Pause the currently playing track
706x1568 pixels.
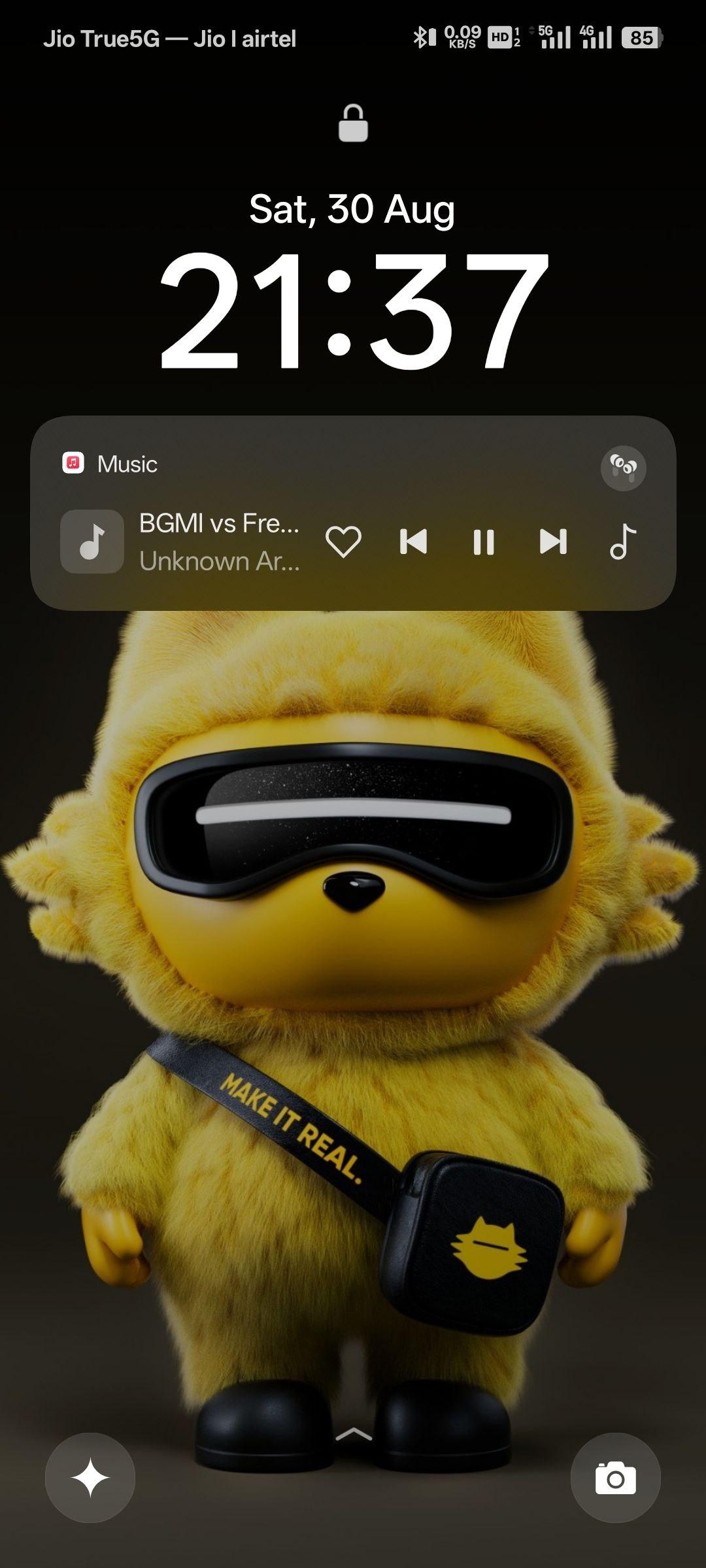coord(483,542)
